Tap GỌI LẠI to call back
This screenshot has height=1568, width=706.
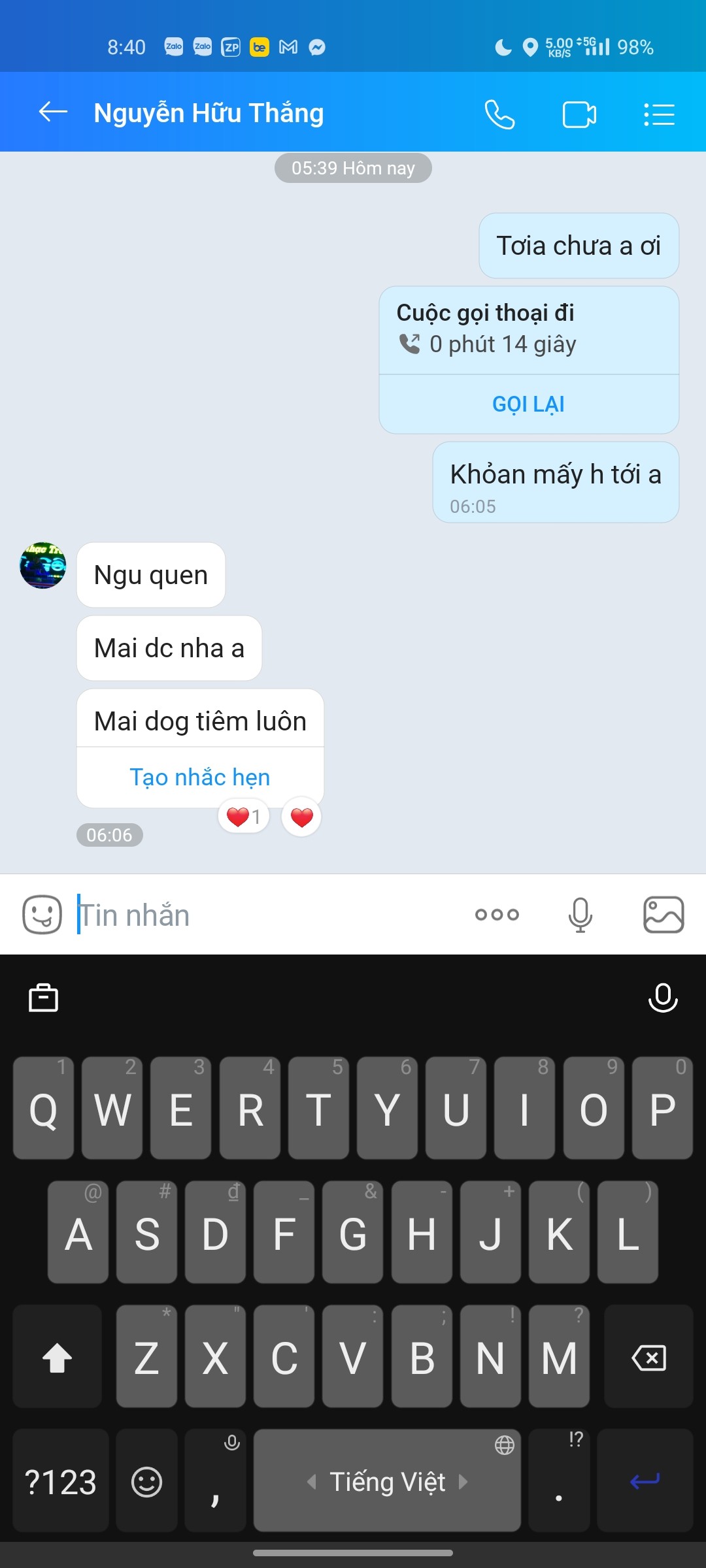pyautogui.click(x=528, y=404)
